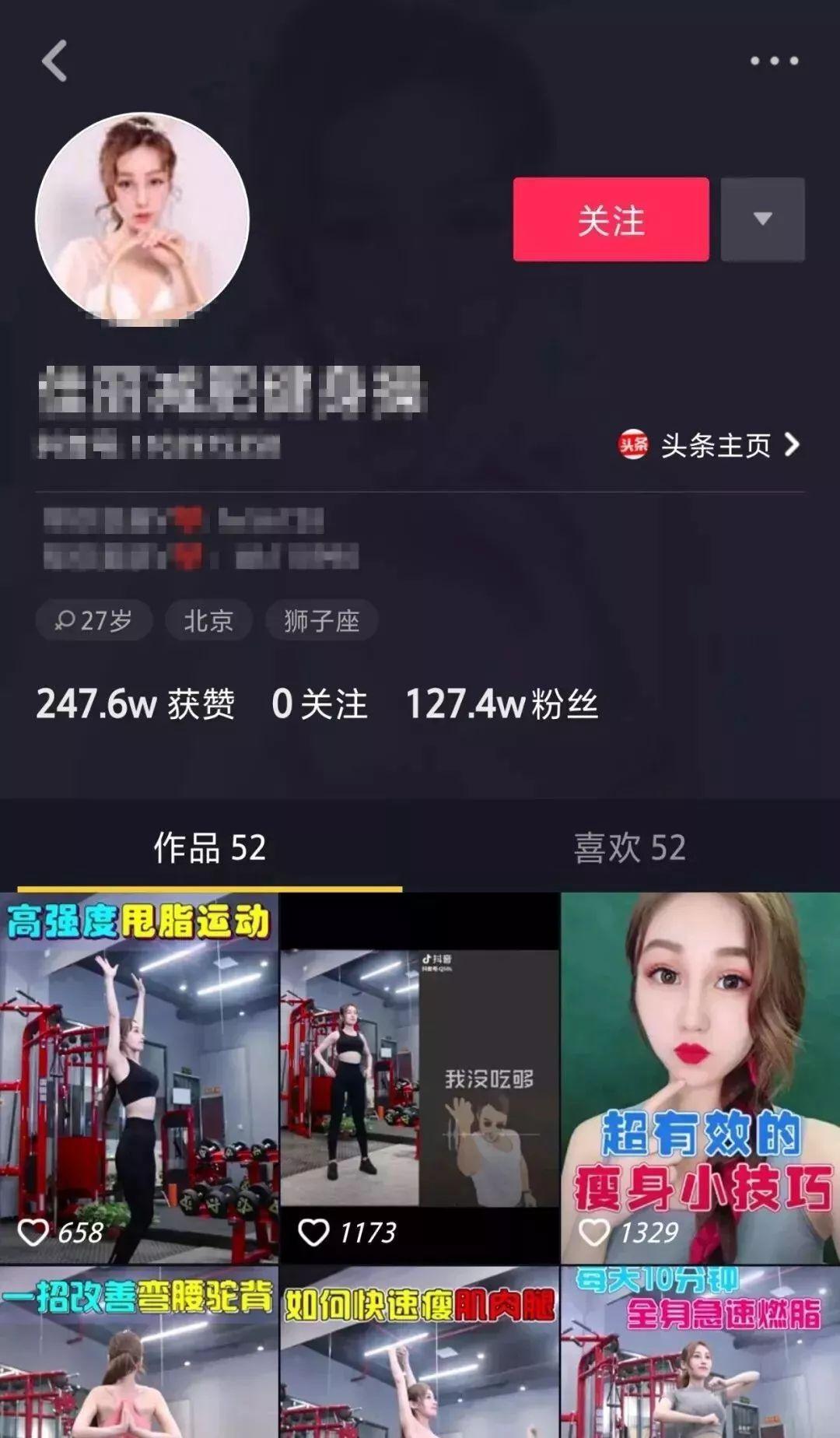
Task: Open the 如何快速瘦肌肉腿 video
Action: pos(419,1354)
